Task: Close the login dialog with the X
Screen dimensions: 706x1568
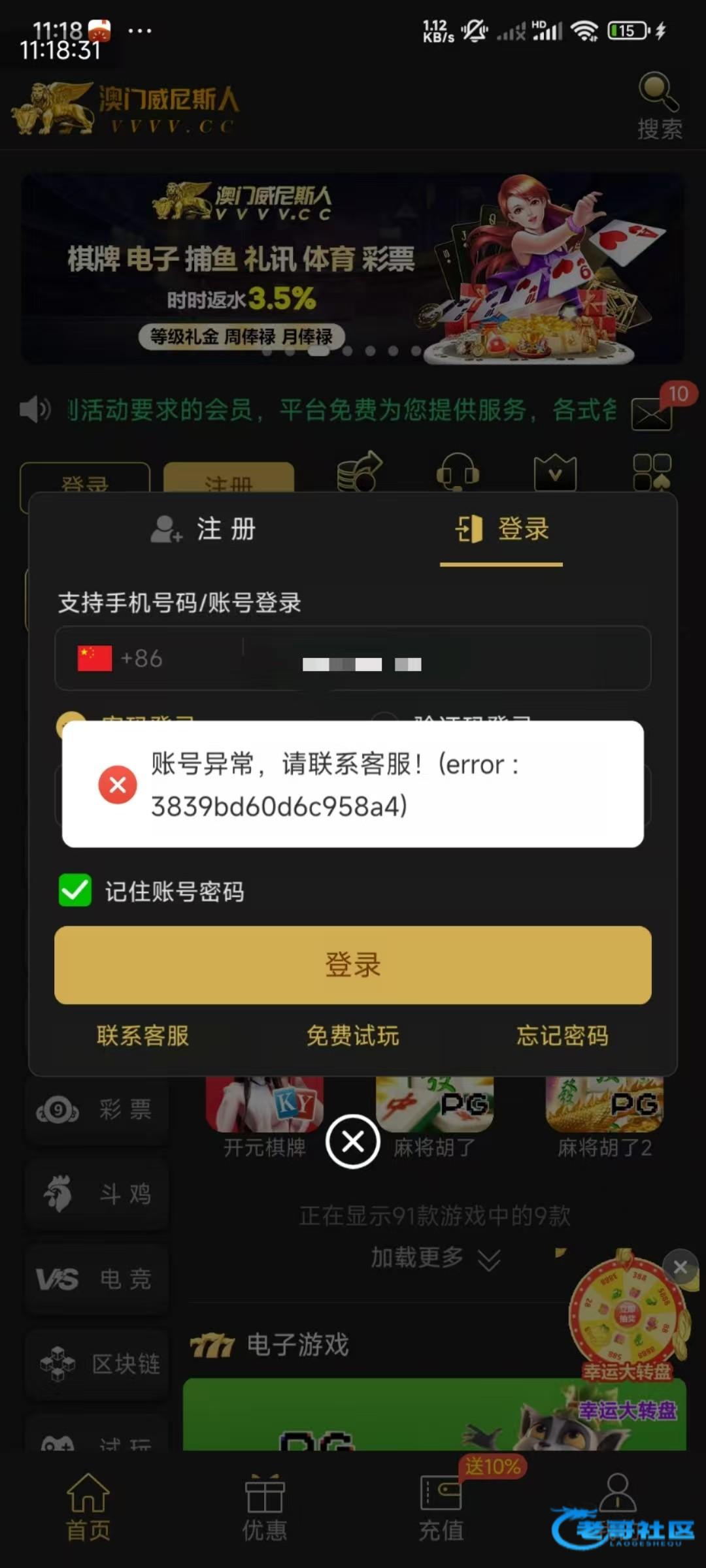Action: [353, 1142]
